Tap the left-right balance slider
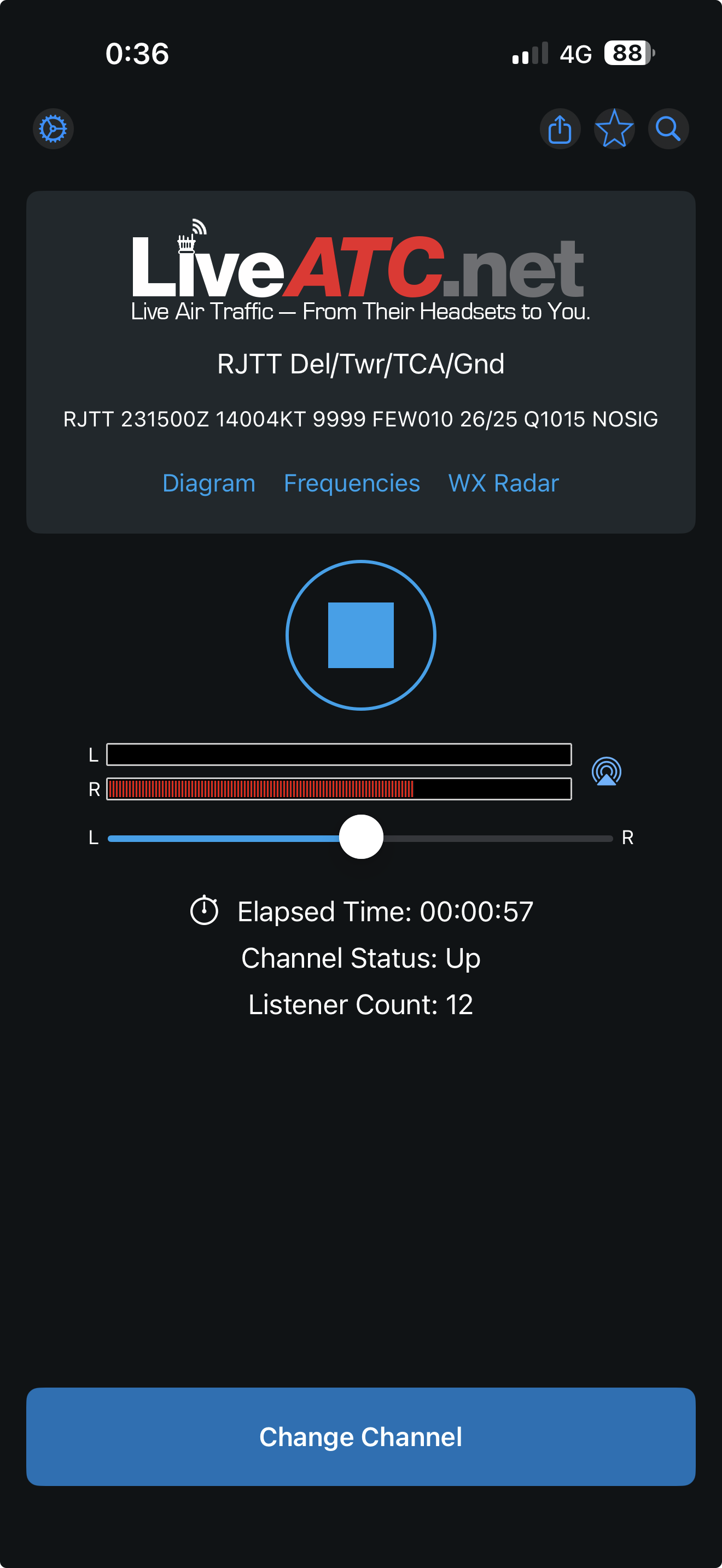The image size is (722, 1568). [x=360, y=838]
